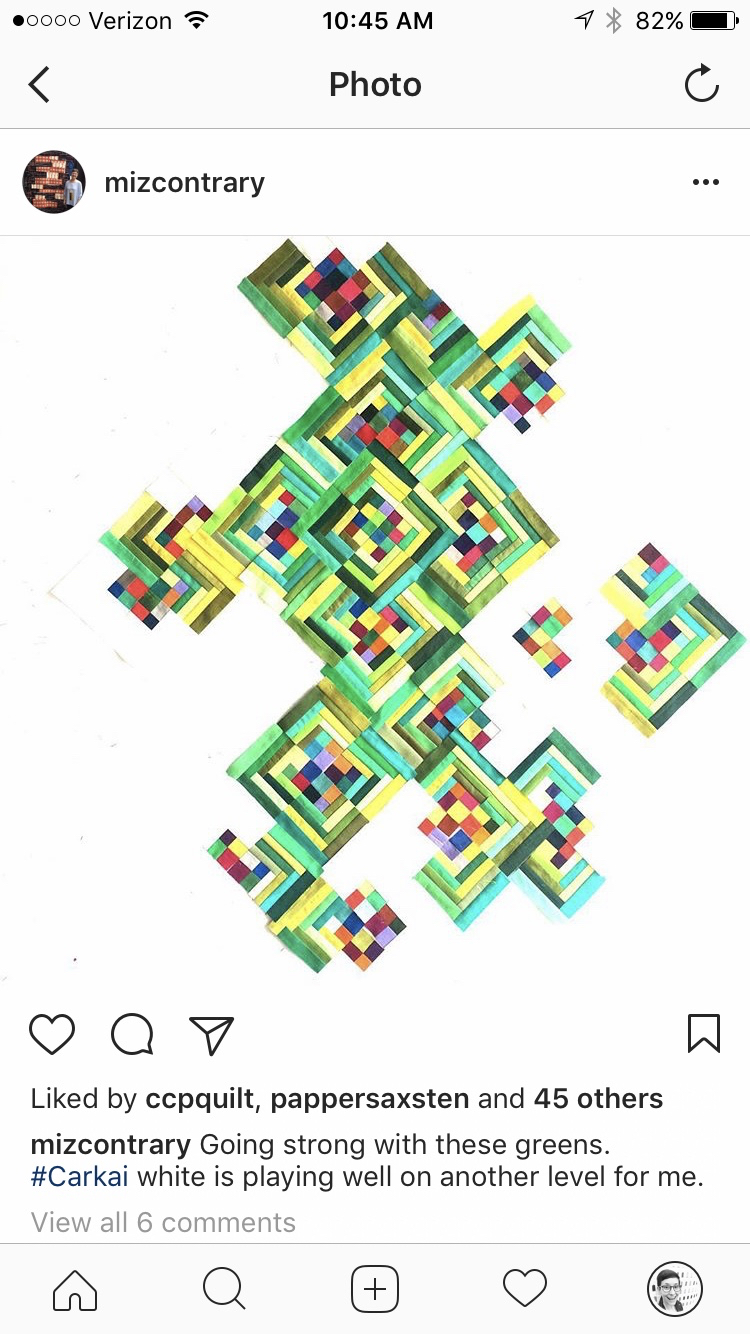Viewport: 750px width, 1334px height.
Task: Open mizcontrary username in header
Action: pos(184,183)
